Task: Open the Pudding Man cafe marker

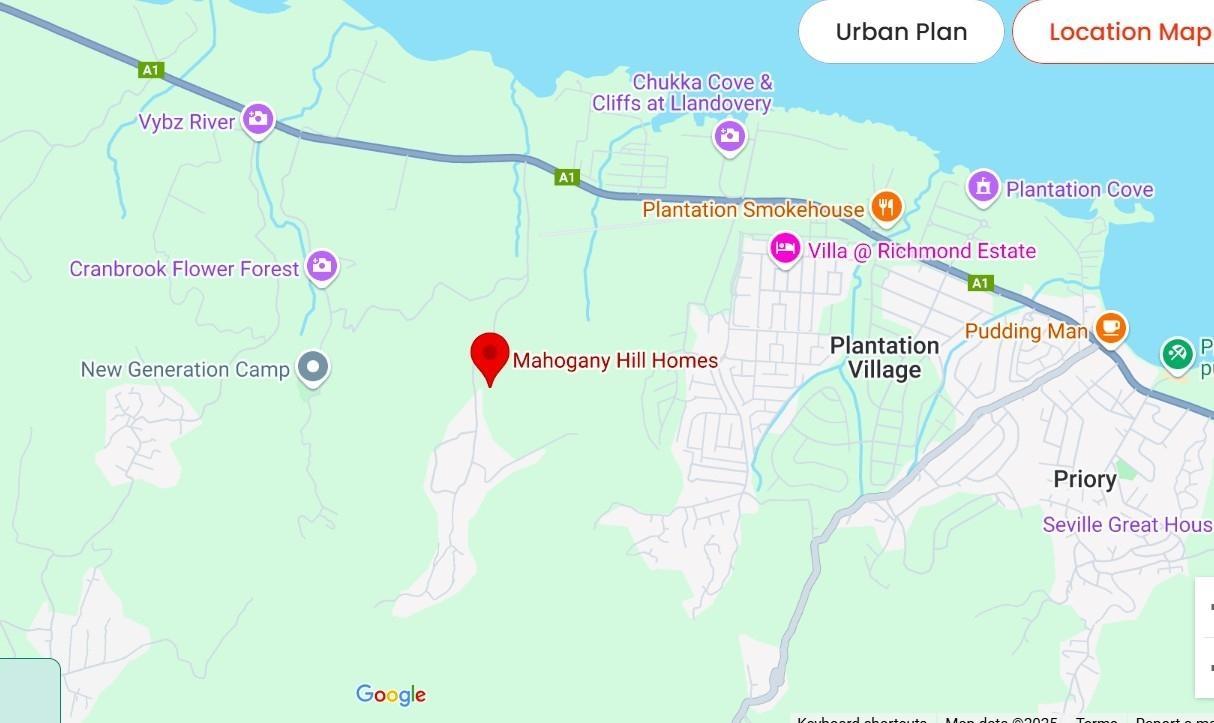Action: [x=1111, y=327]
